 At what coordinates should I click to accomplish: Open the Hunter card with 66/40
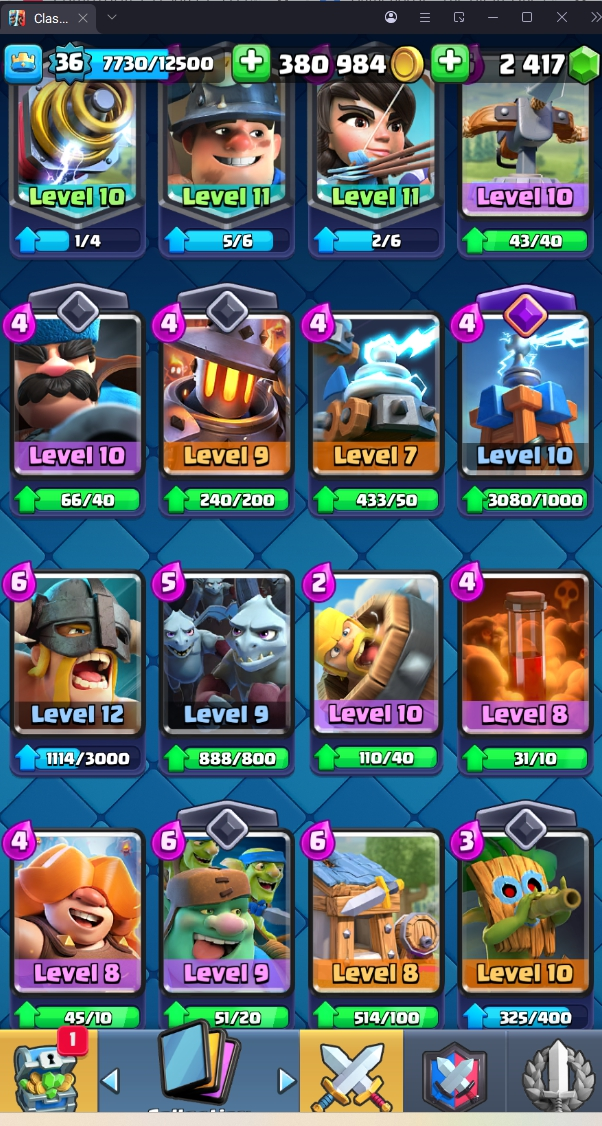pyautogui.click(x=77, y=400)
